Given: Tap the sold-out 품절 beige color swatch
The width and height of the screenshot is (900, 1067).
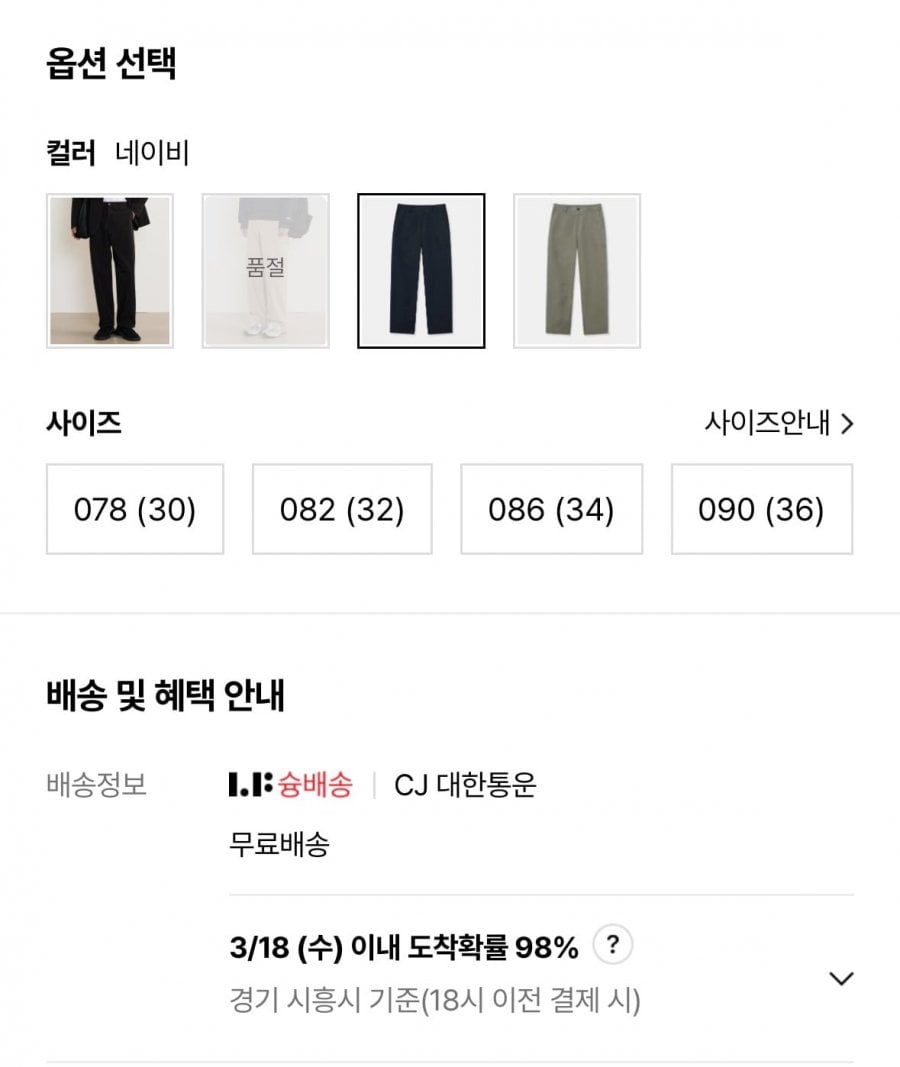Looking at the screenshot, I should [x=265, y=271].
